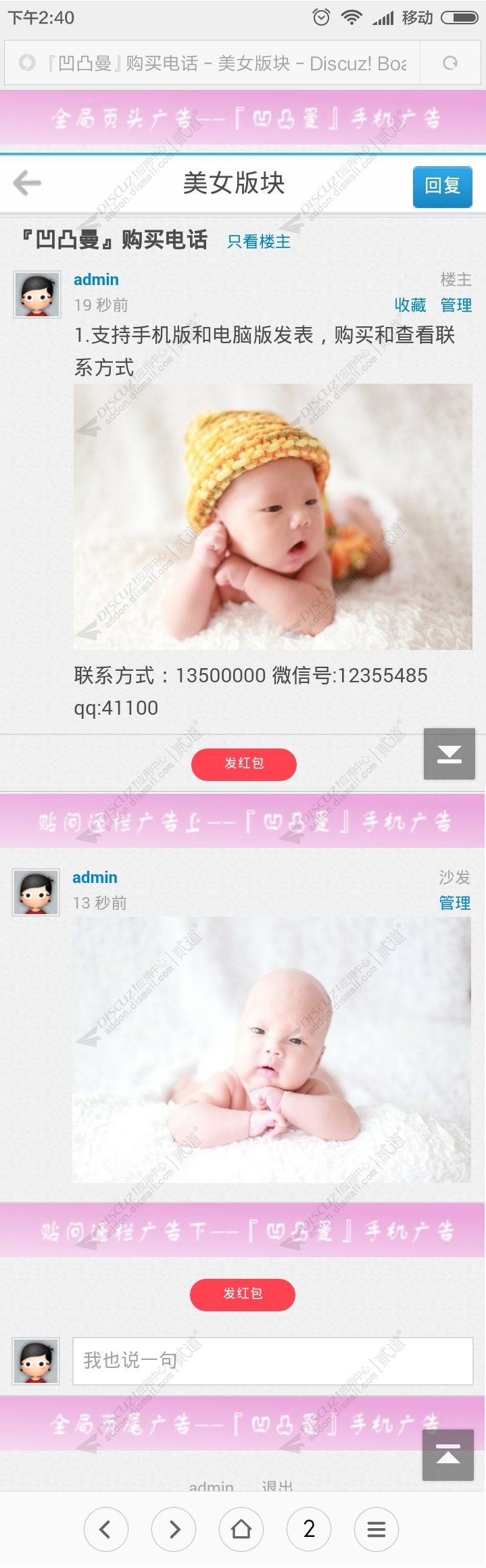
Task: Jump to page bottom with gray arrow
Action: 449,754
